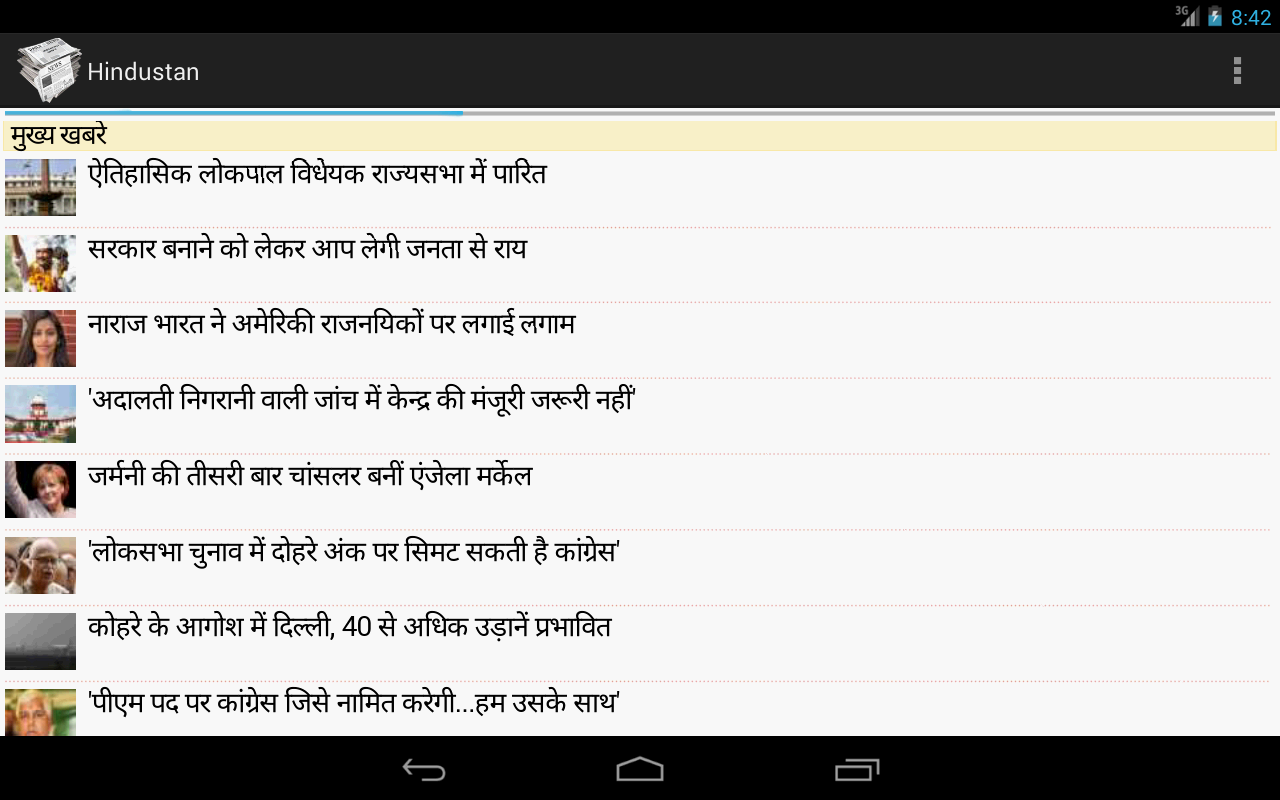This screenshot has height=800, width=1280.
Task: Open the 'अदालती निगरानी वाली जांच' headline
Action: [362, 401]
